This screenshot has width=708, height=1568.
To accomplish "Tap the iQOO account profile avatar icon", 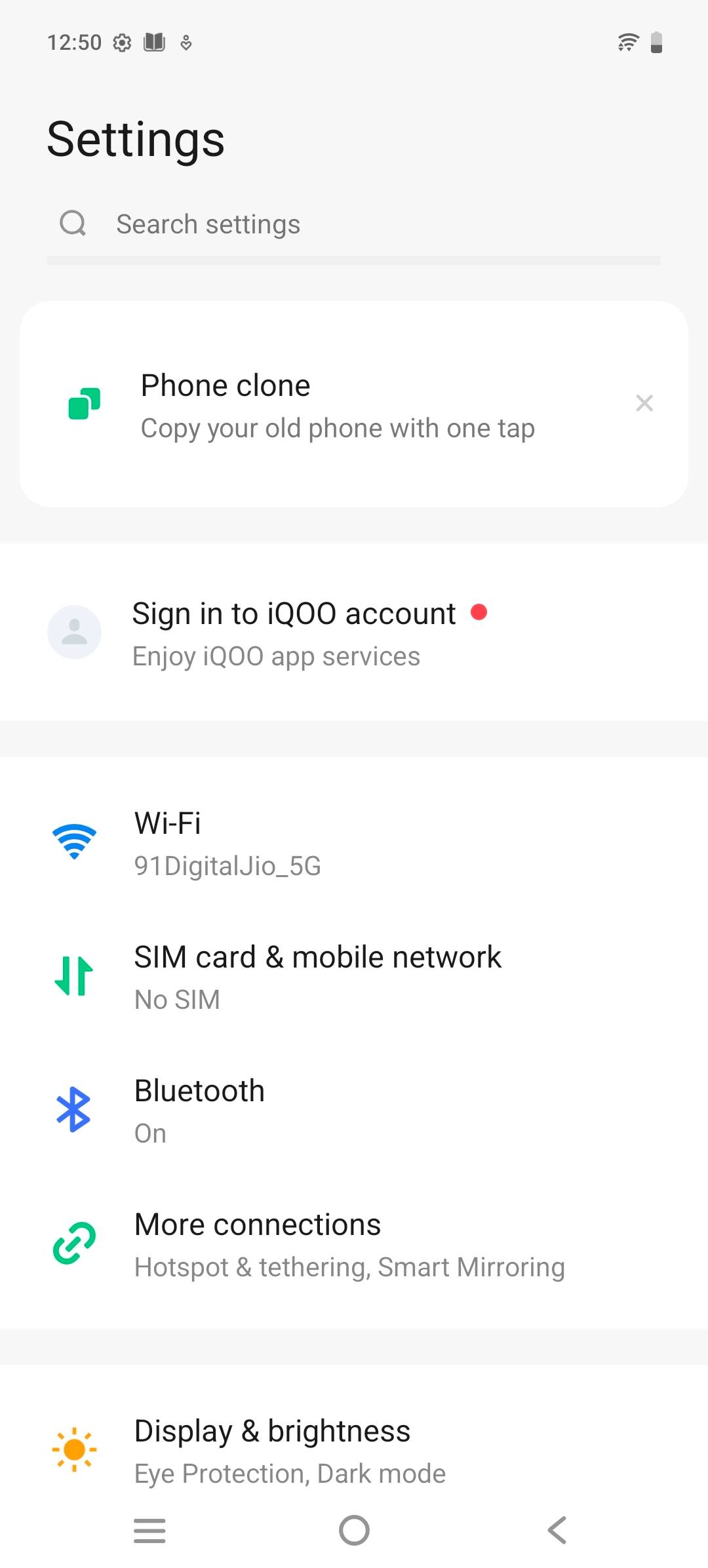I will point(74,631).
